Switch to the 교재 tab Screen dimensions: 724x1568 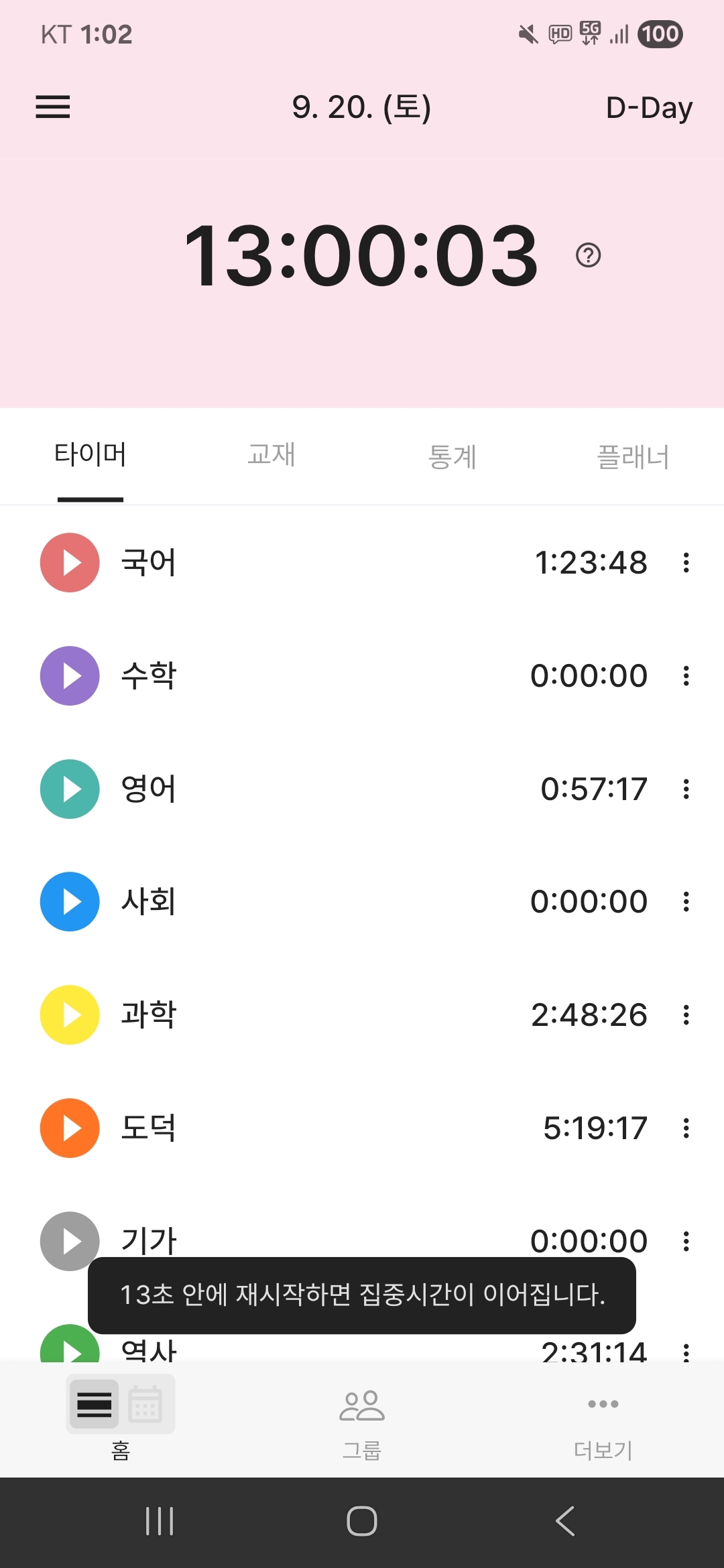pos(271,456)
